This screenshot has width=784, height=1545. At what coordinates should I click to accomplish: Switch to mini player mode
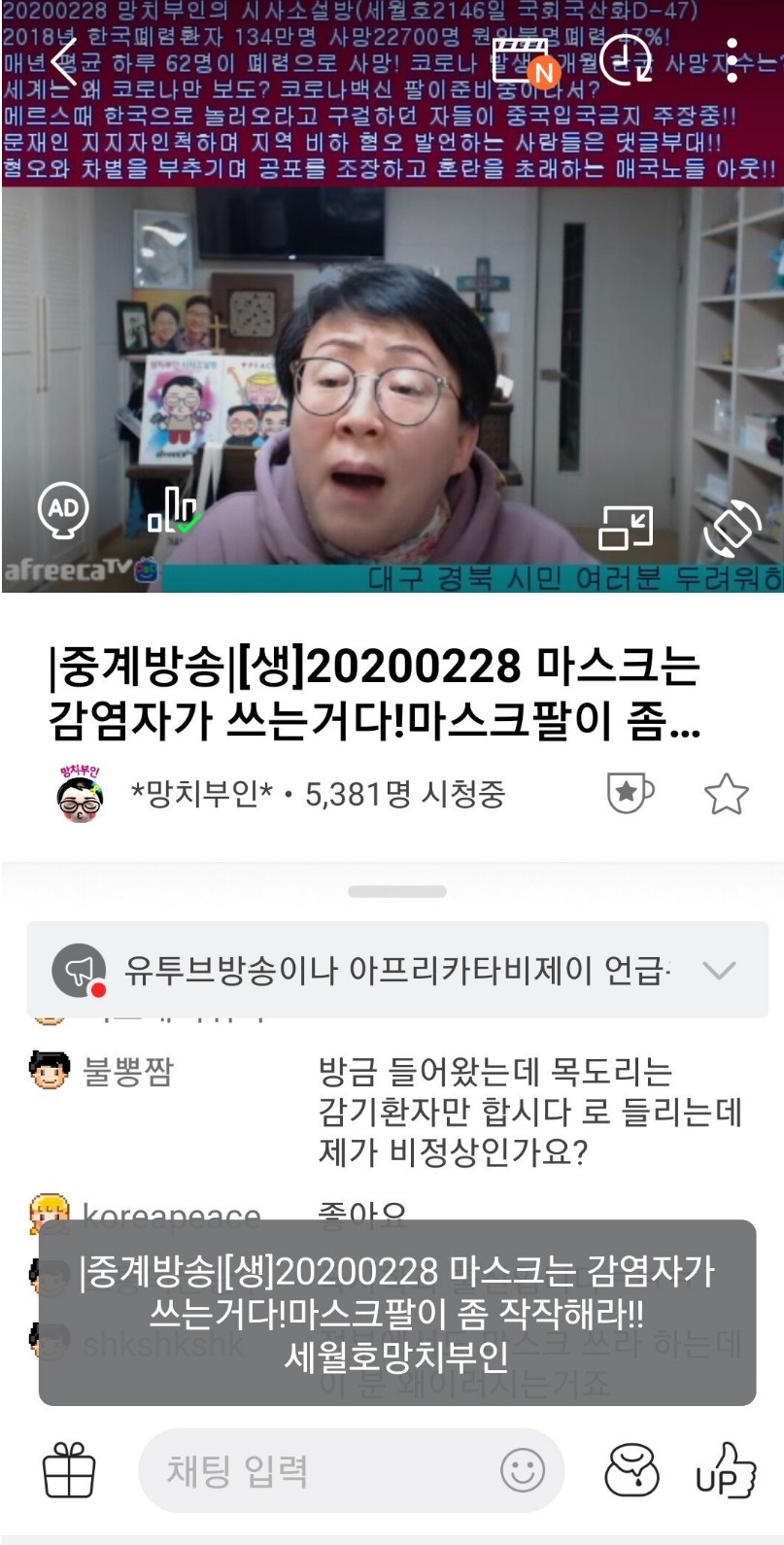(626, 528)
